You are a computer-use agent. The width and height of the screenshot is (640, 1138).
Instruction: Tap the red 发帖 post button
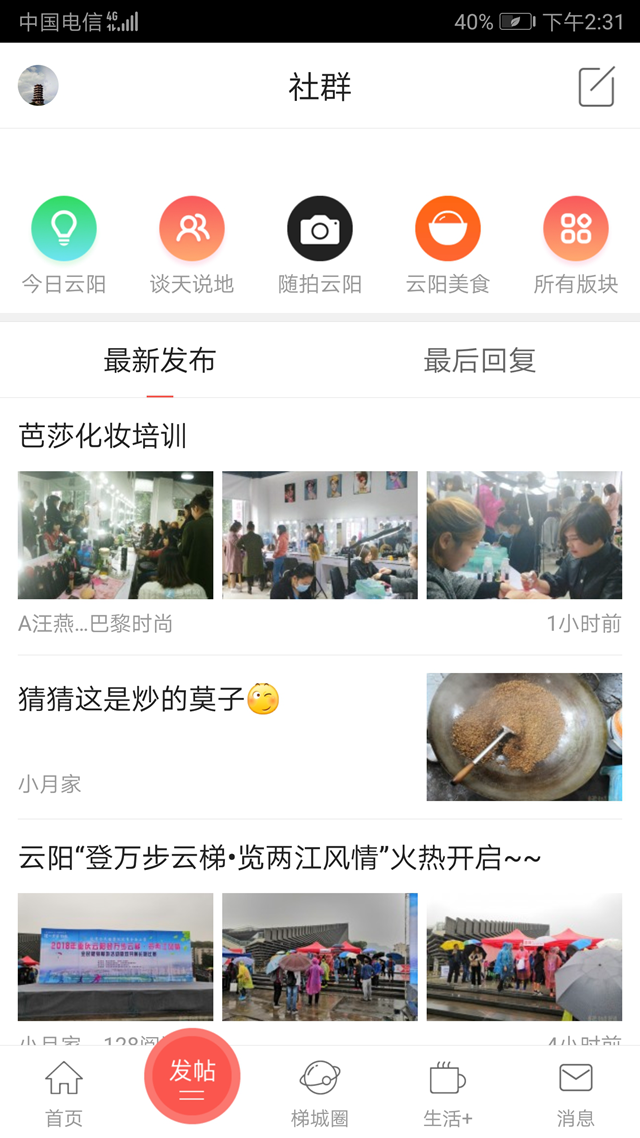pyautogui.click(x=192, y=1076)
